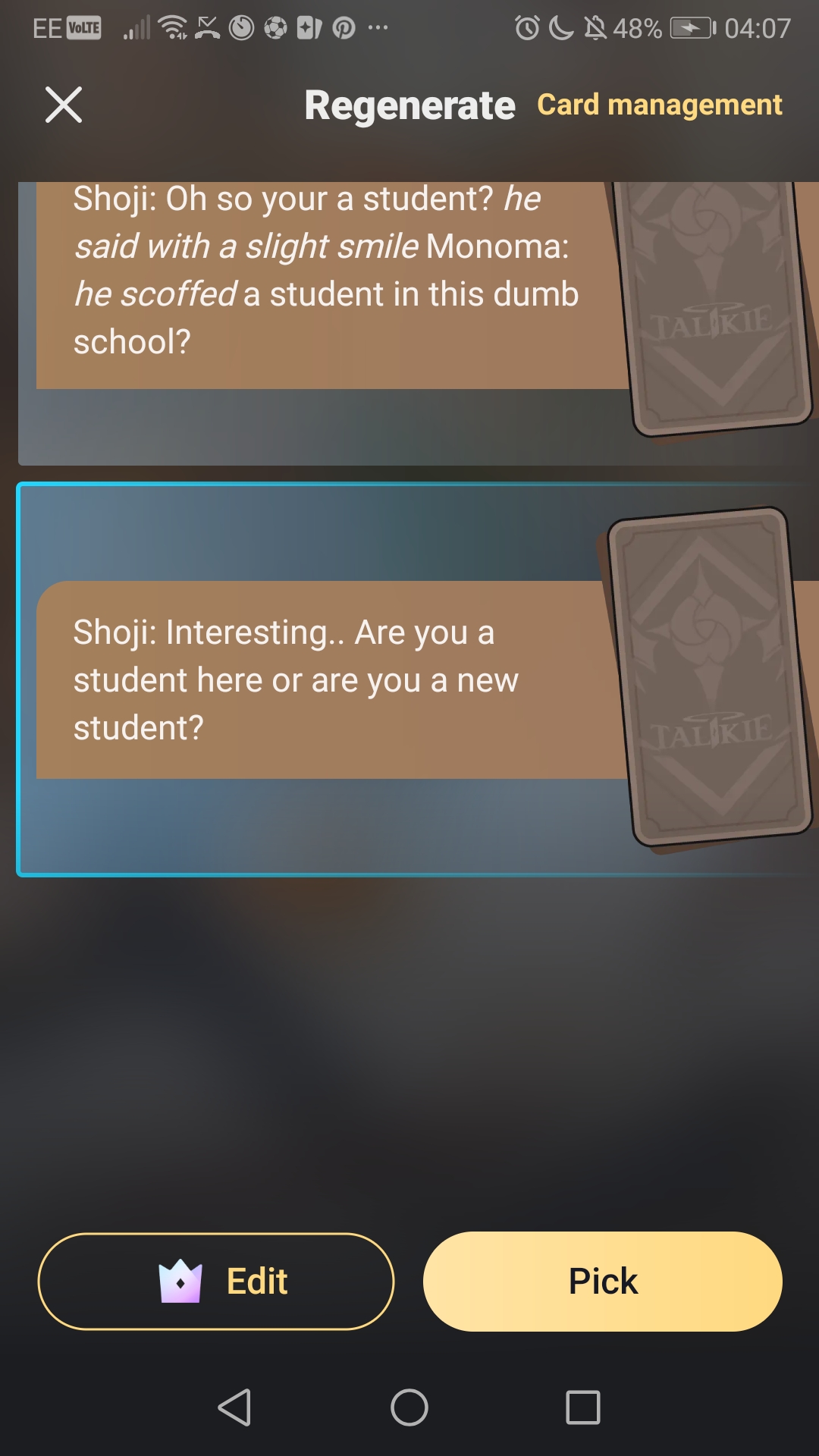Pick the selected reply
This screenshot has height=1456, width=819.
pyautogui.click(x=602, y=1281)
